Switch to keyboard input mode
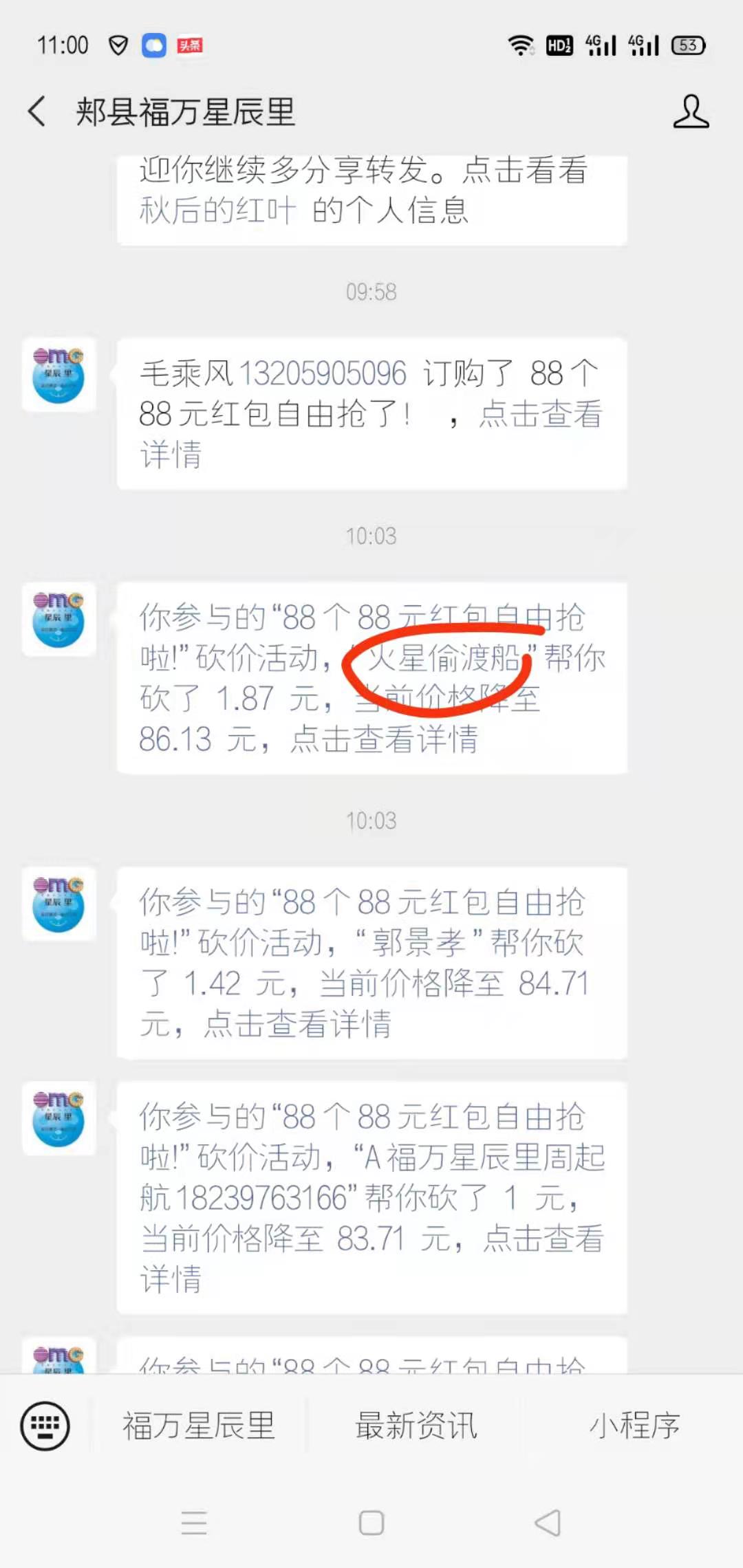 tap(45, 1426)
